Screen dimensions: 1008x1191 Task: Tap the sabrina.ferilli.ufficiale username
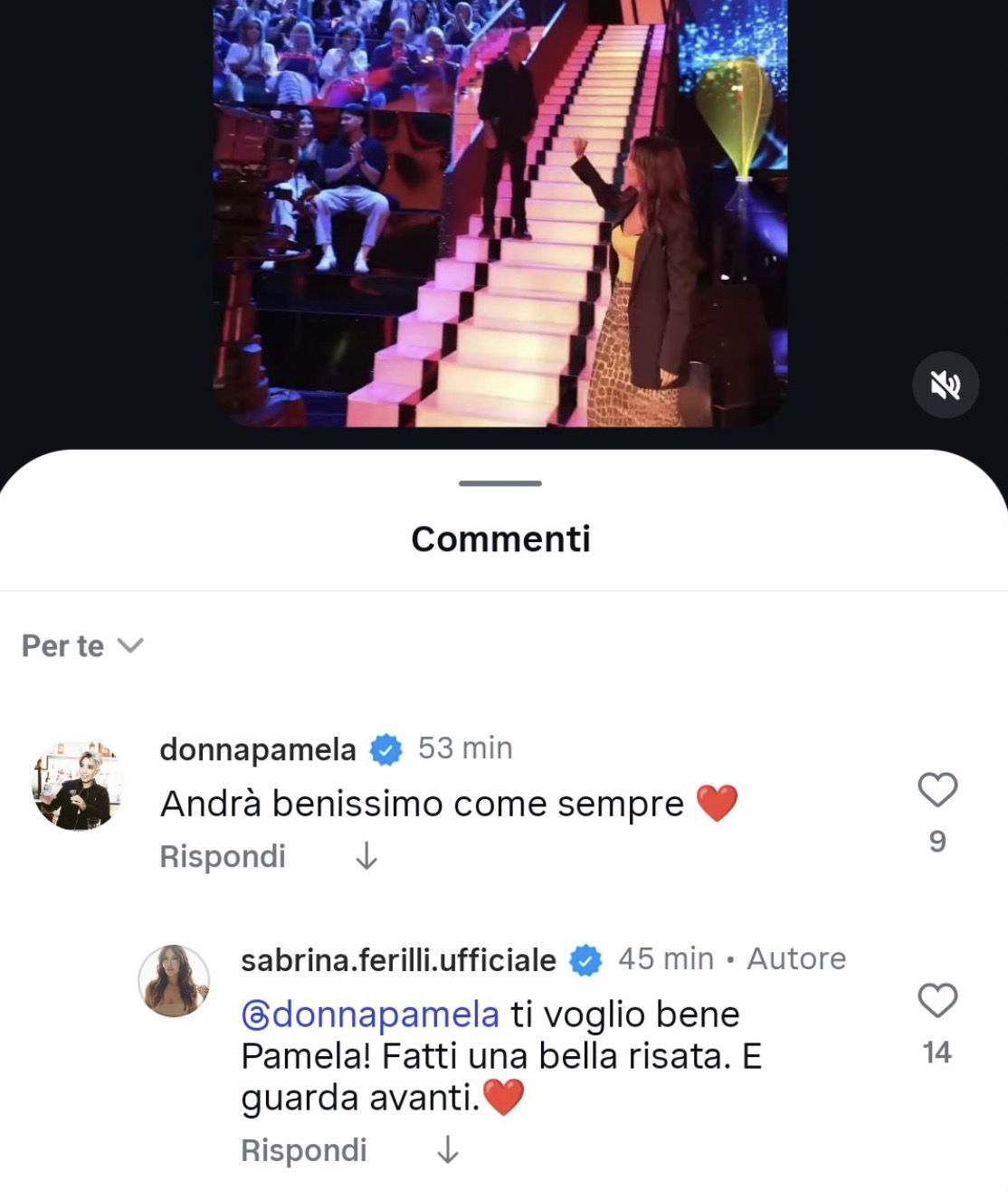click(398, 959)
